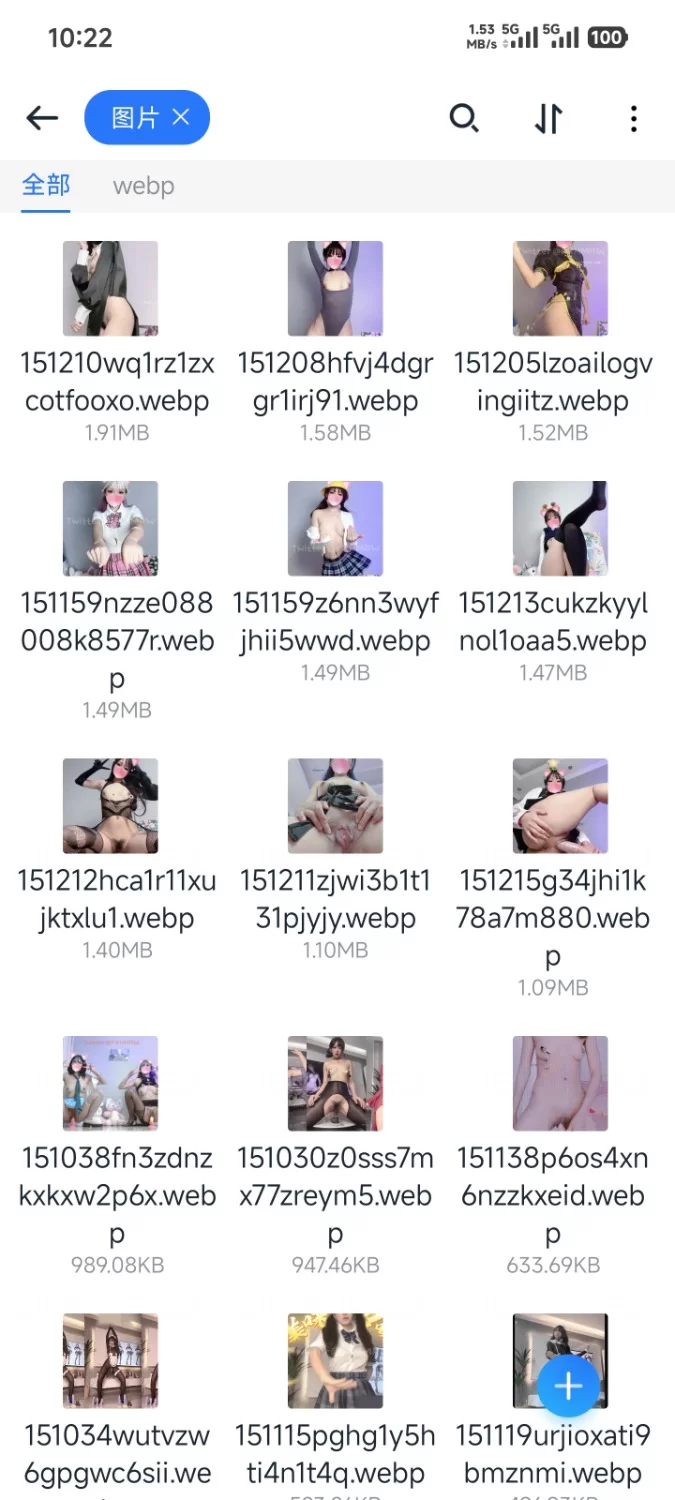Switch to the webp tab

click(143, 186)
